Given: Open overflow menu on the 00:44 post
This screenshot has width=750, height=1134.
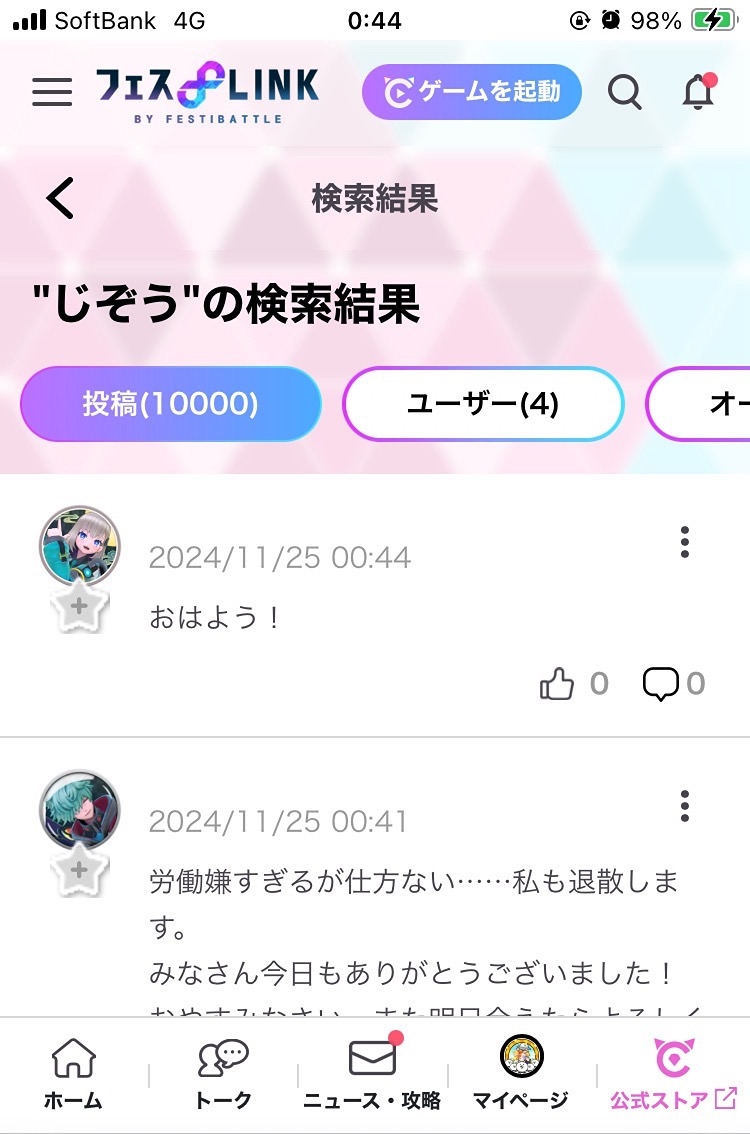Looking at the screenshot, I should [685, 542].
